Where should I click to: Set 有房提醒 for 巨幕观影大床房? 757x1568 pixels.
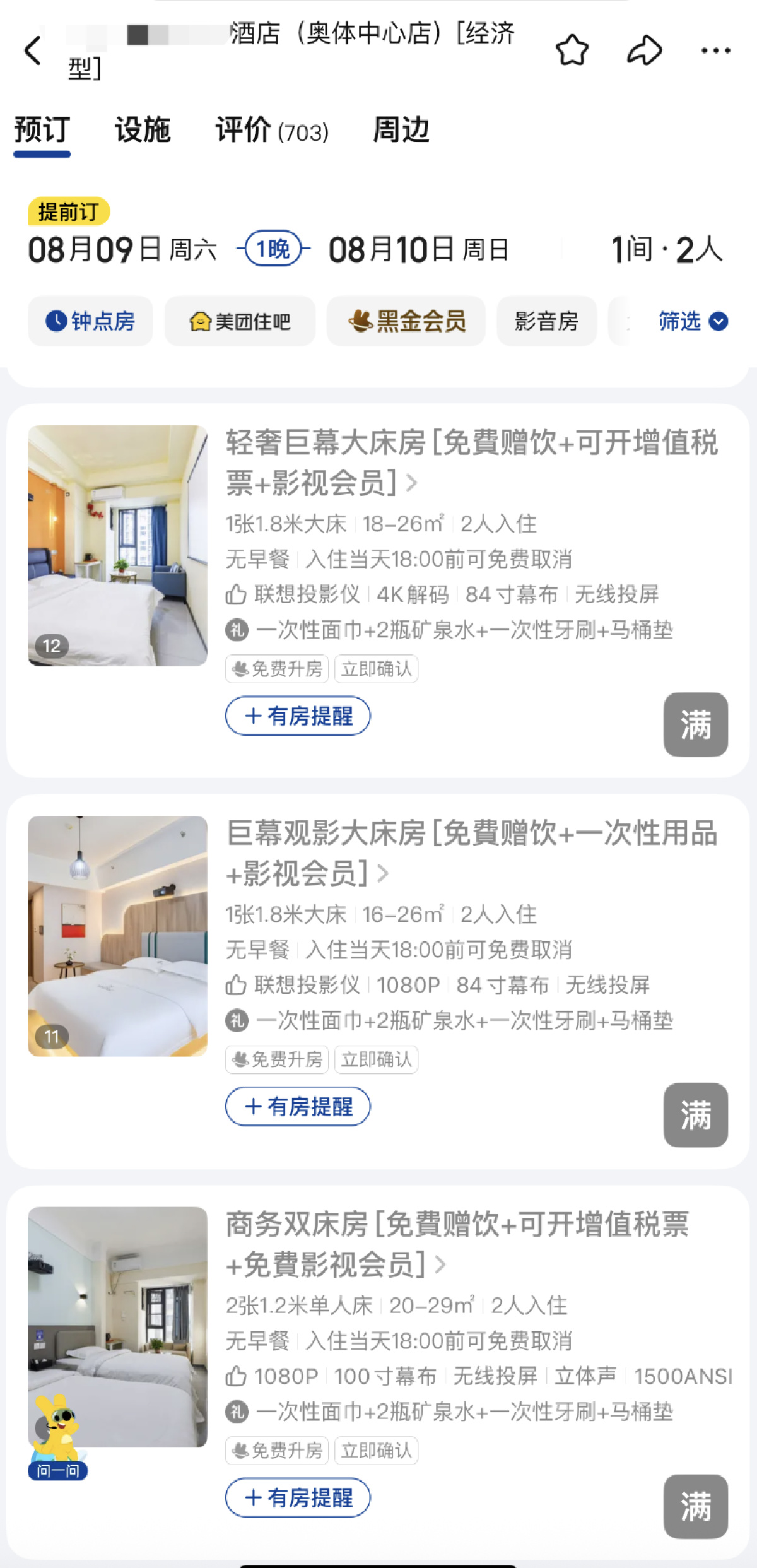(x=298, y=1106)
